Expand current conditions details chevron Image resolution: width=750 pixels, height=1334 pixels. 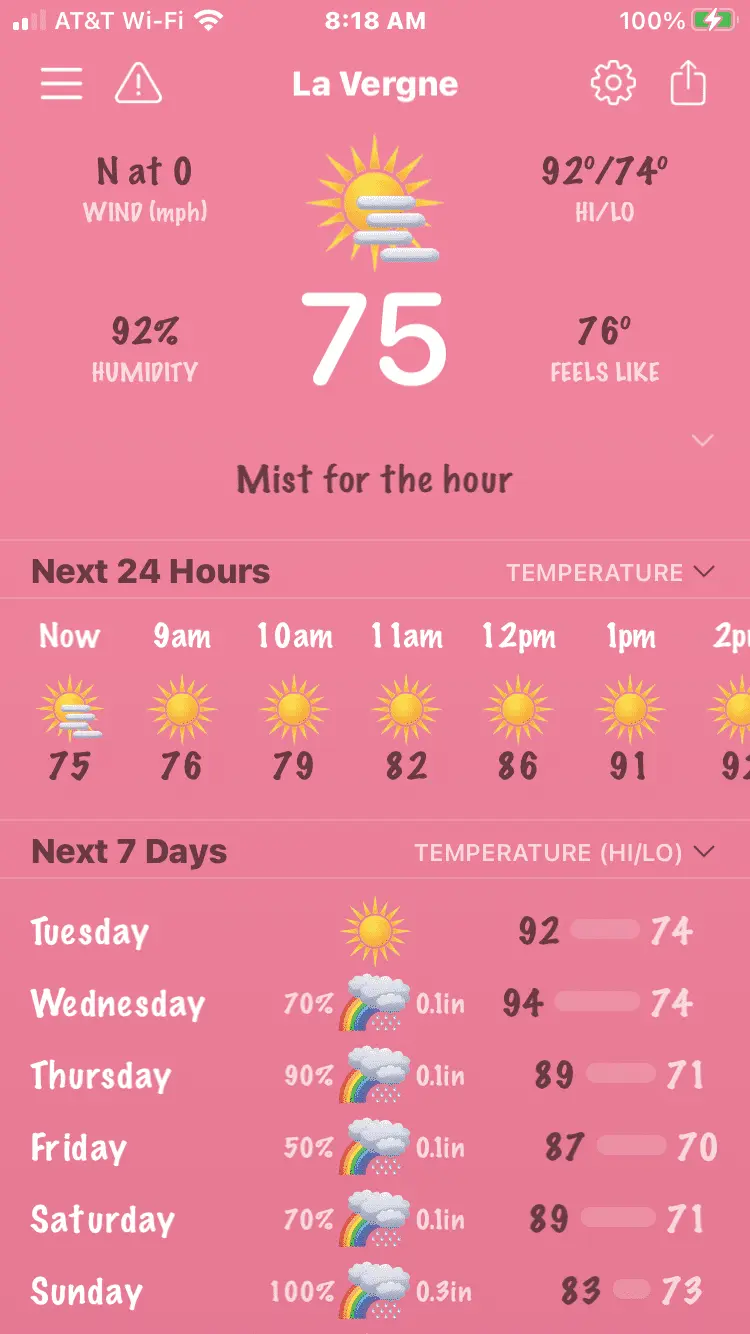click(x=703, y=440)
